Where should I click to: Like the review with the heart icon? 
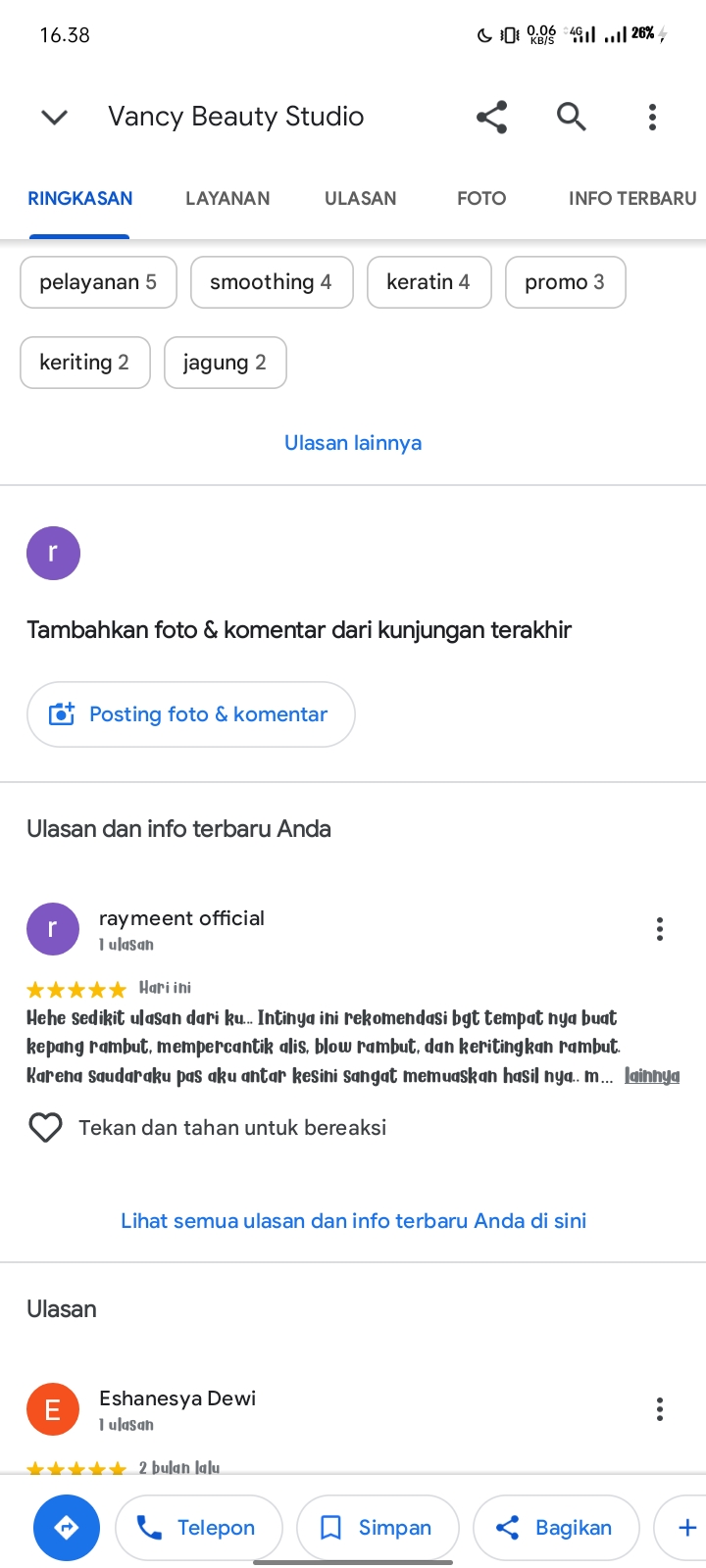point(46,1128)
